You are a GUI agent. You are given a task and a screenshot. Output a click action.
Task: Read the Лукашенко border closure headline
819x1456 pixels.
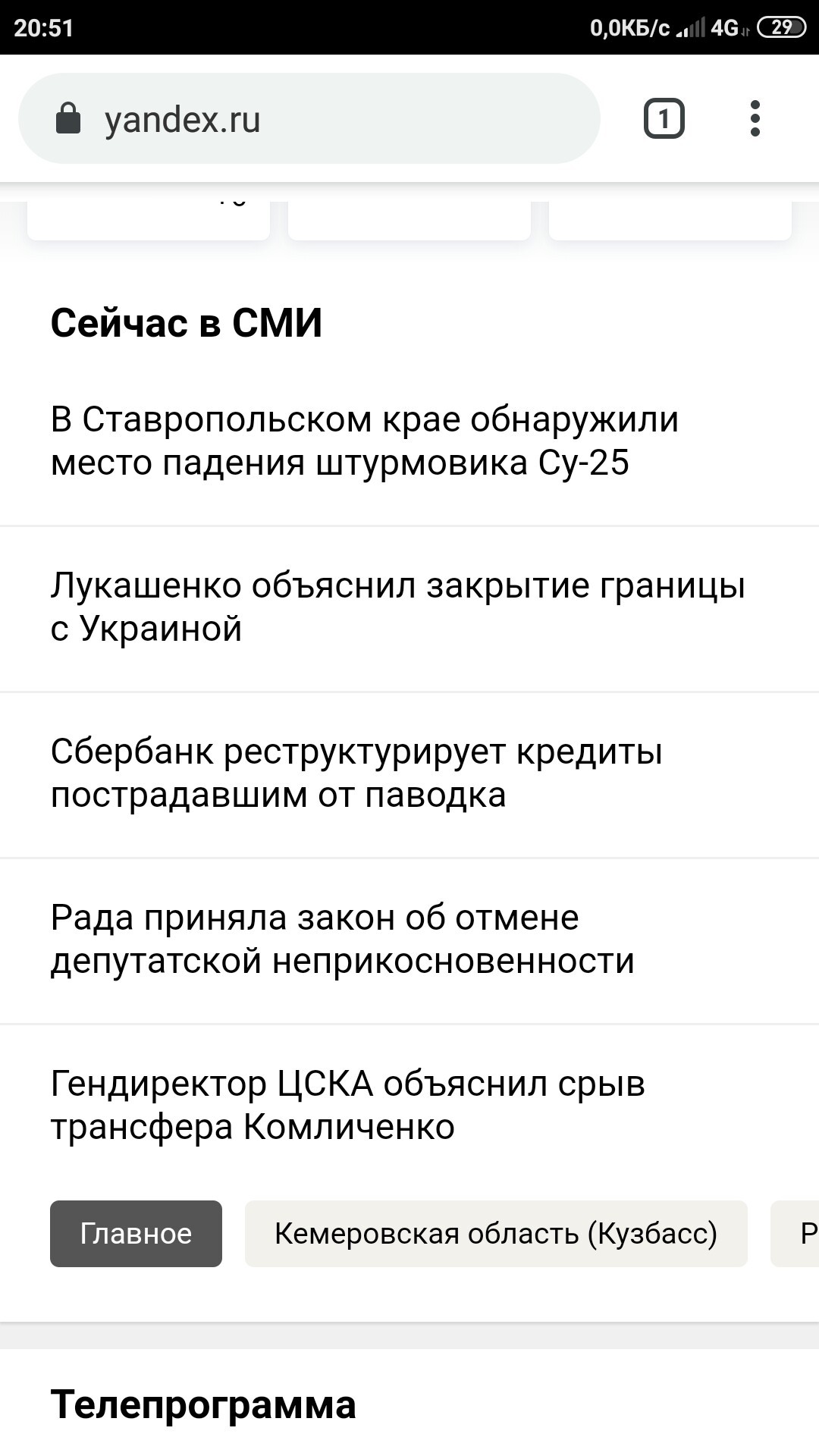click(x=398, y=607)
